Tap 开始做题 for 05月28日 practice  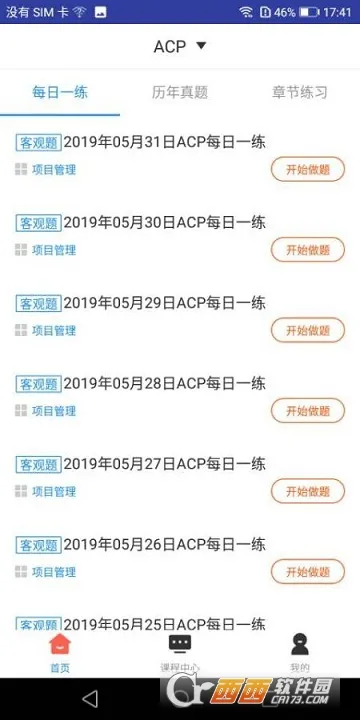[x=308, y=411]
